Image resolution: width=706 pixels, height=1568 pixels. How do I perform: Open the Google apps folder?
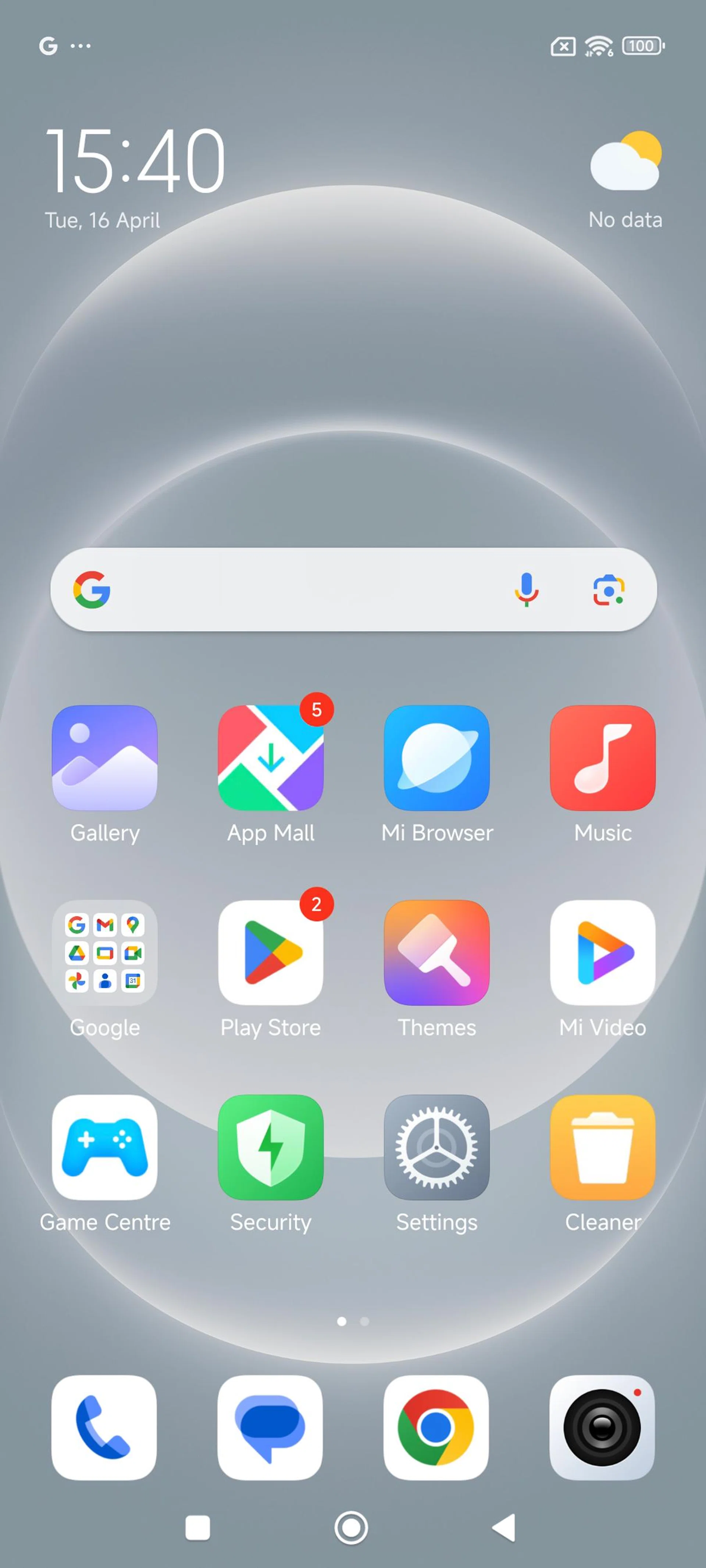[x=105, y=952]
